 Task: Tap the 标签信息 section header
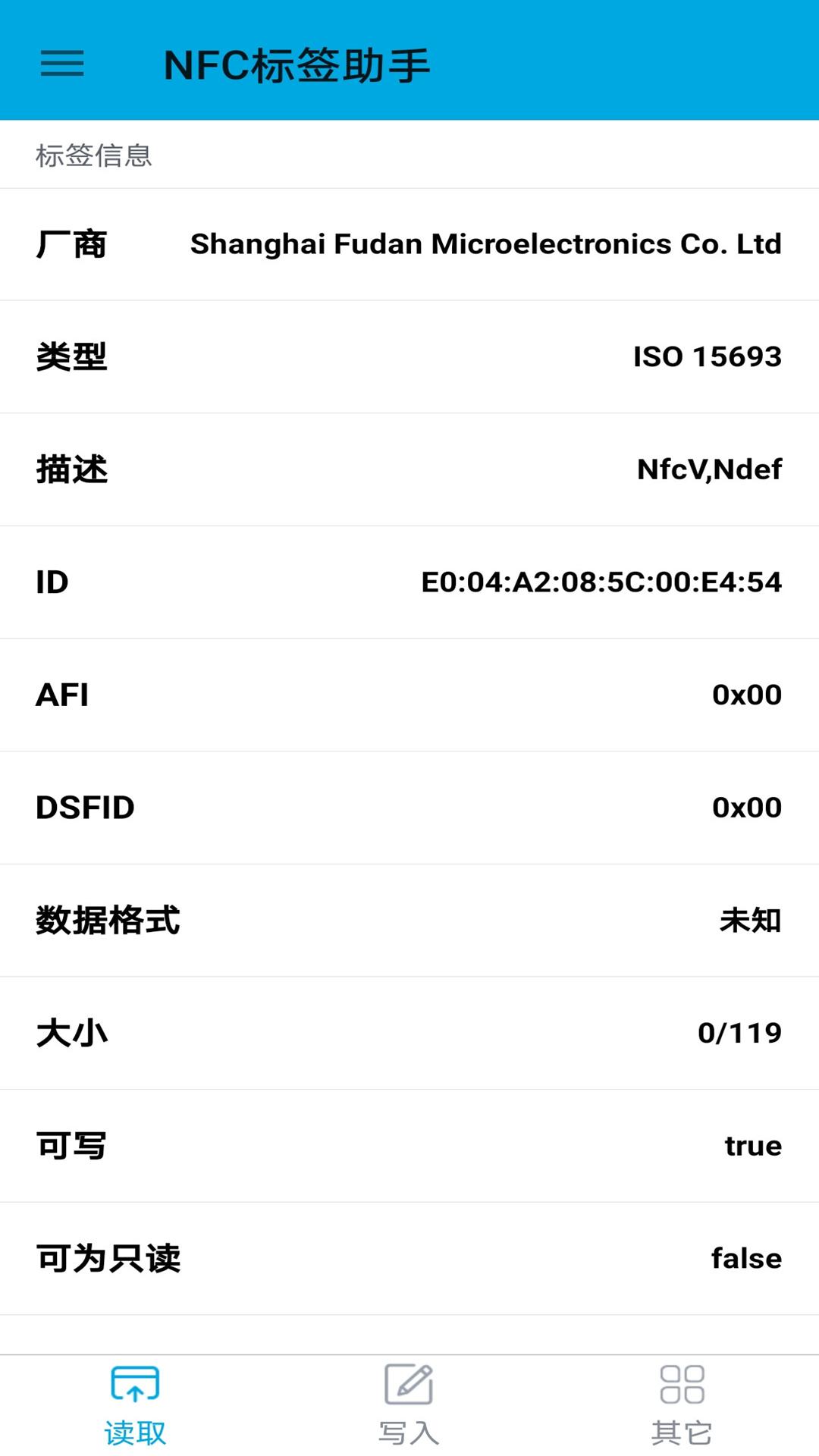tap(93, 156)
